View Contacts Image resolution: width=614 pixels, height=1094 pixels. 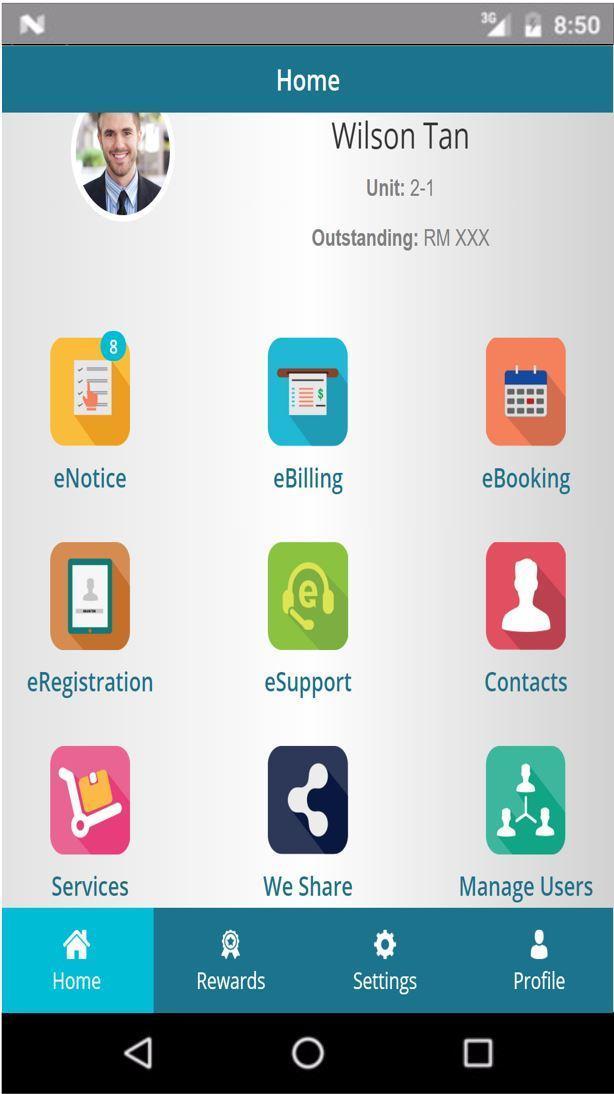525,596
